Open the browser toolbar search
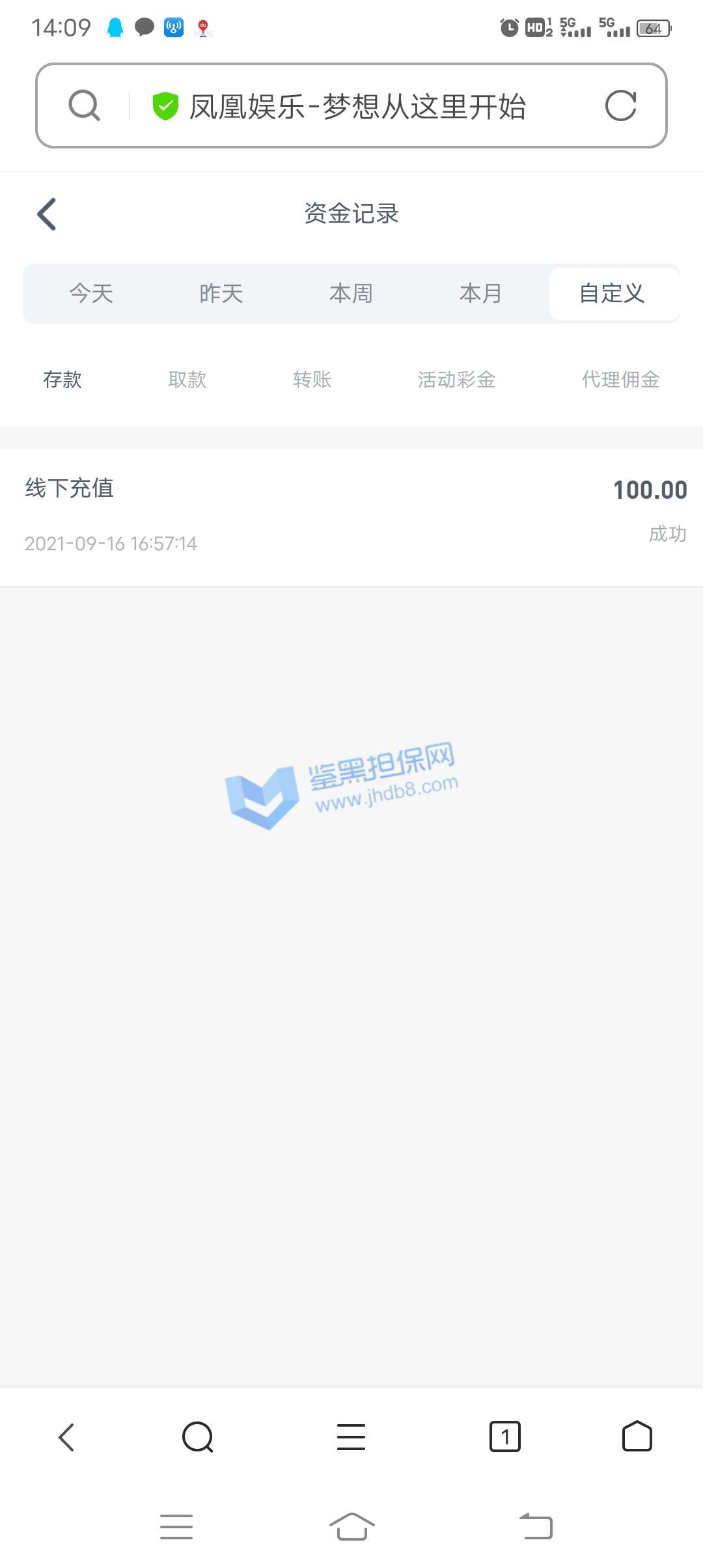The width and height of the screenshot is (703, 1568). pyautogui.click(x=198, y=1436)
